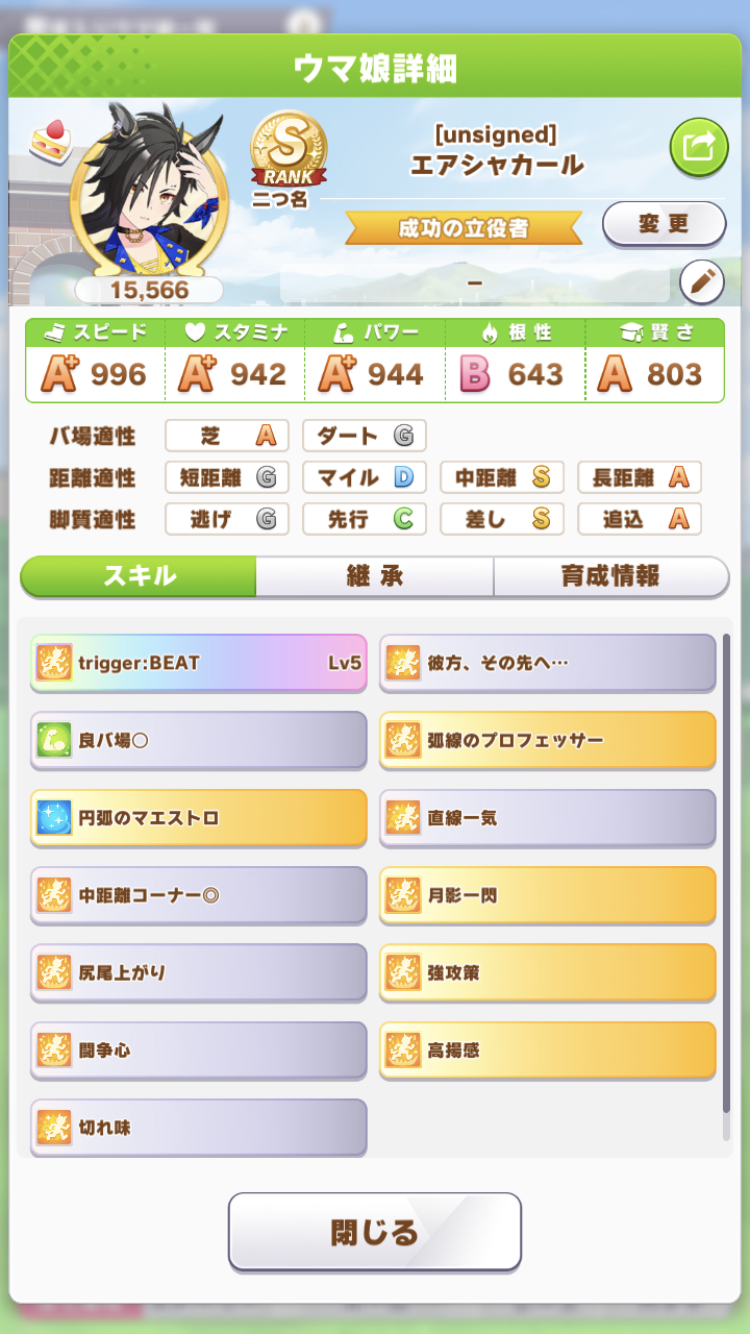The width and height of the screenshot is (750, 1334).
Task: Open the 切れ味 skill
Action: (199, 1127)
